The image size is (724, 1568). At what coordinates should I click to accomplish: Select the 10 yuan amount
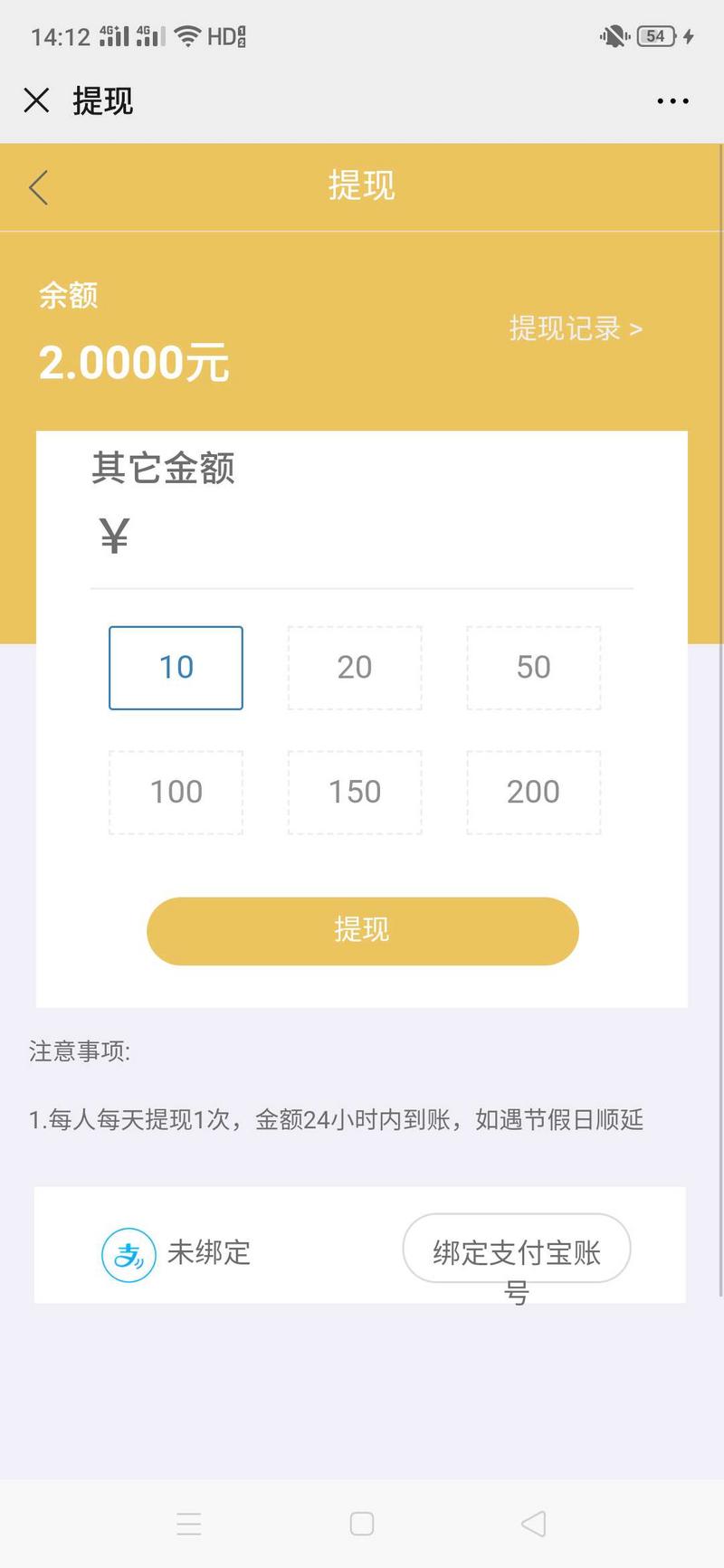176,668
